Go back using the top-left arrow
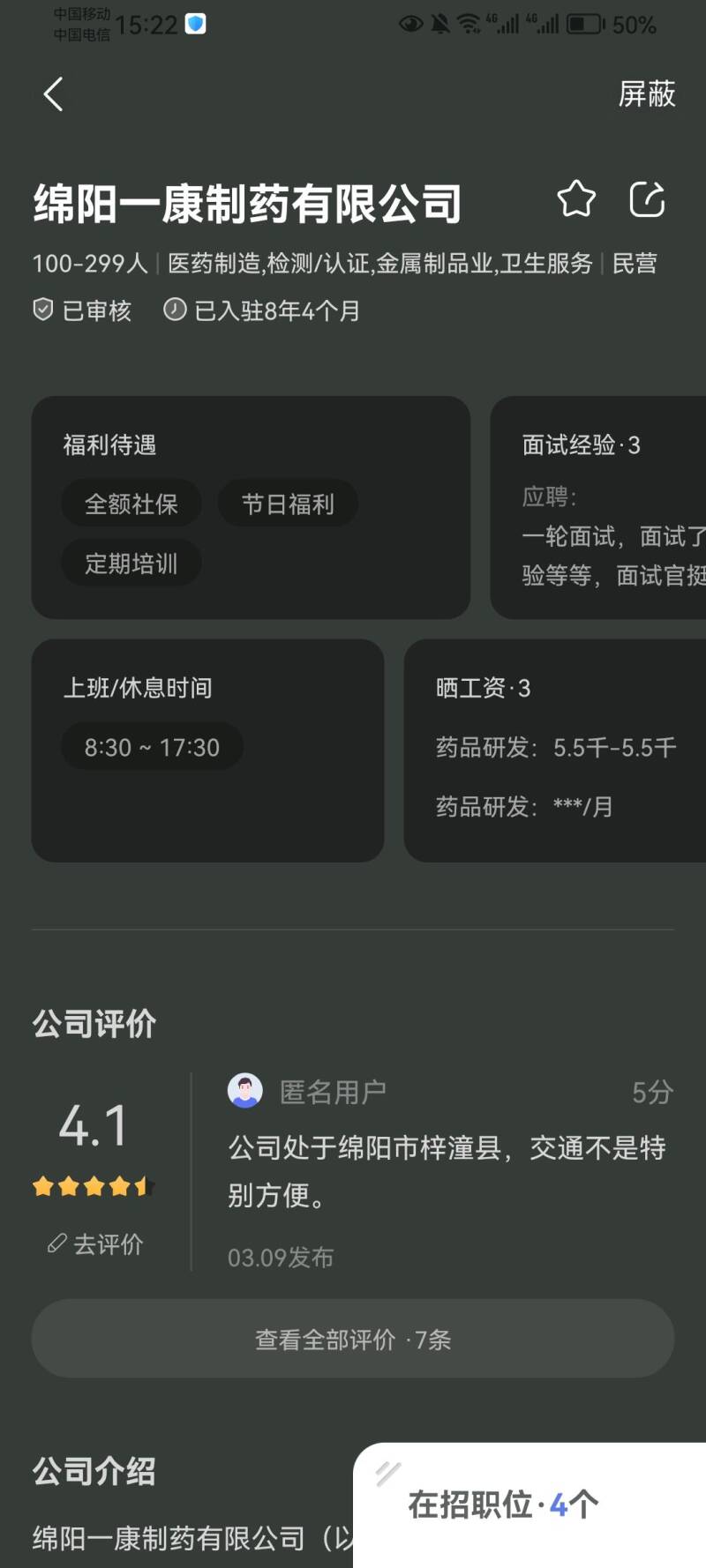The height and width of the screenshot is (1568, 706). pyautogui.click(x=53, y=94)
